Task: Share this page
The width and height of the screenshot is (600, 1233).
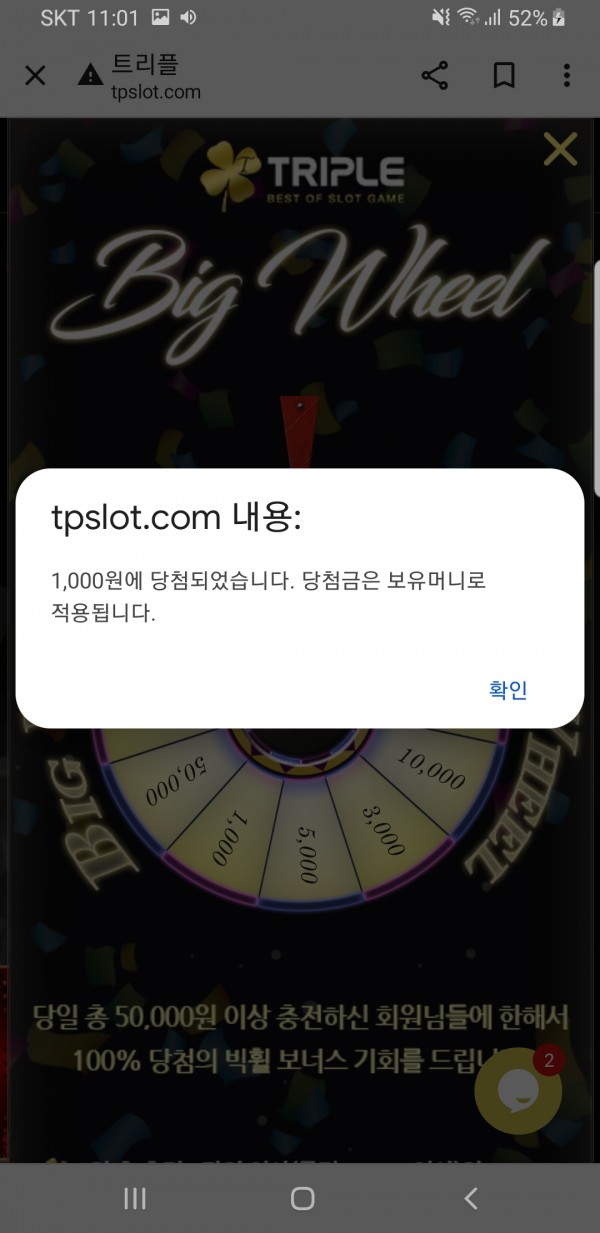Action: (434, 76)
